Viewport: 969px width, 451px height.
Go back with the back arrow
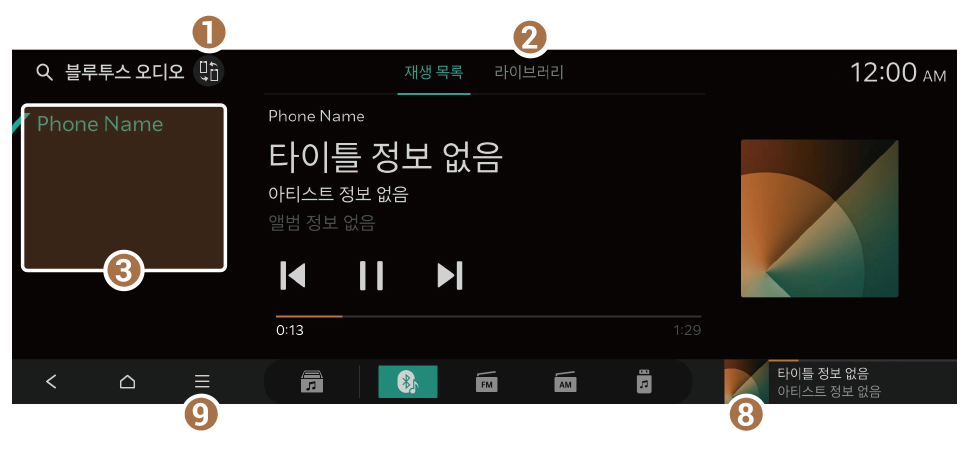[52, 381]
